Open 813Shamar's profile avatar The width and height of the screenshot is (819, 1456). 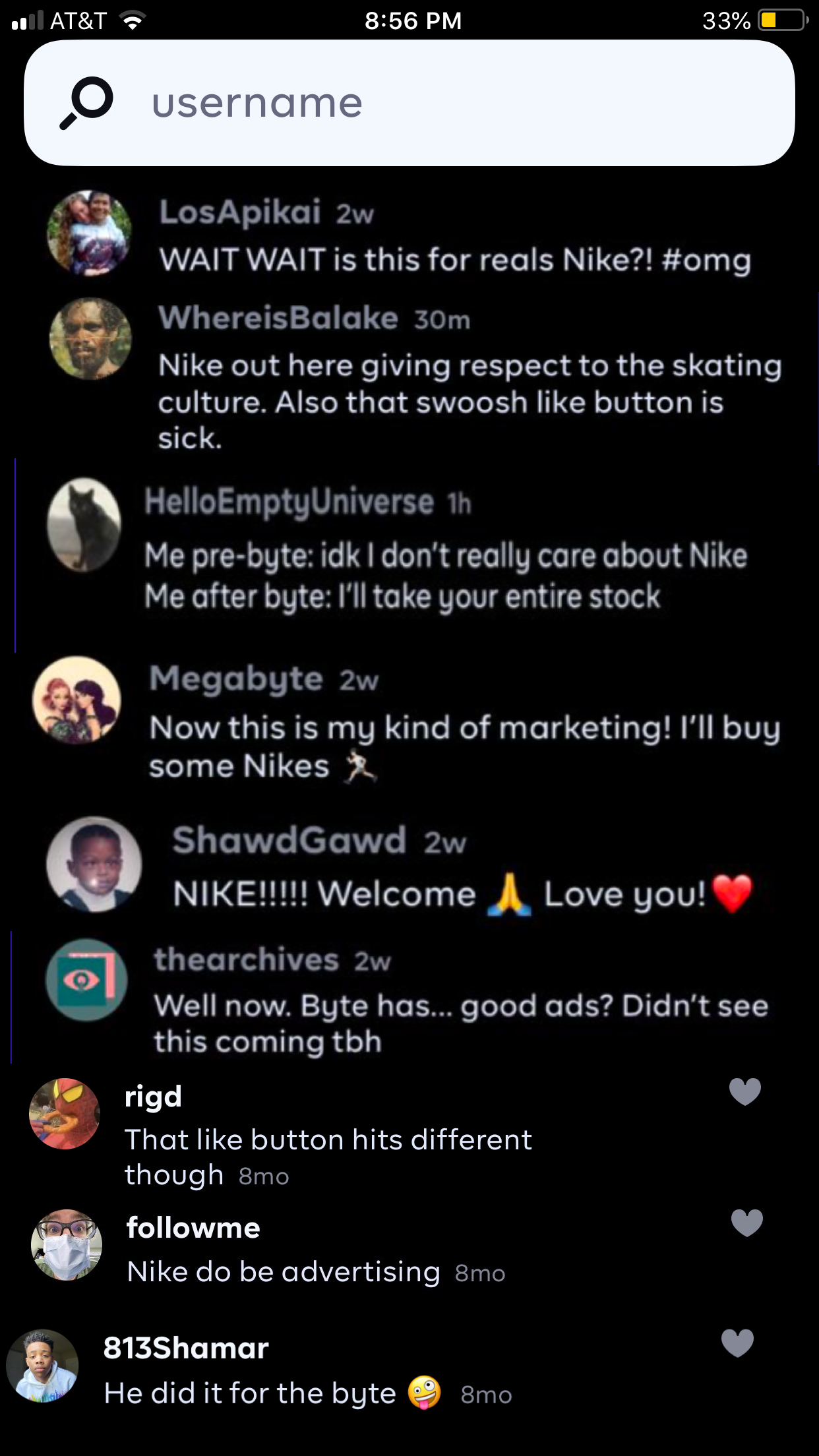(x=43, y=1365)
